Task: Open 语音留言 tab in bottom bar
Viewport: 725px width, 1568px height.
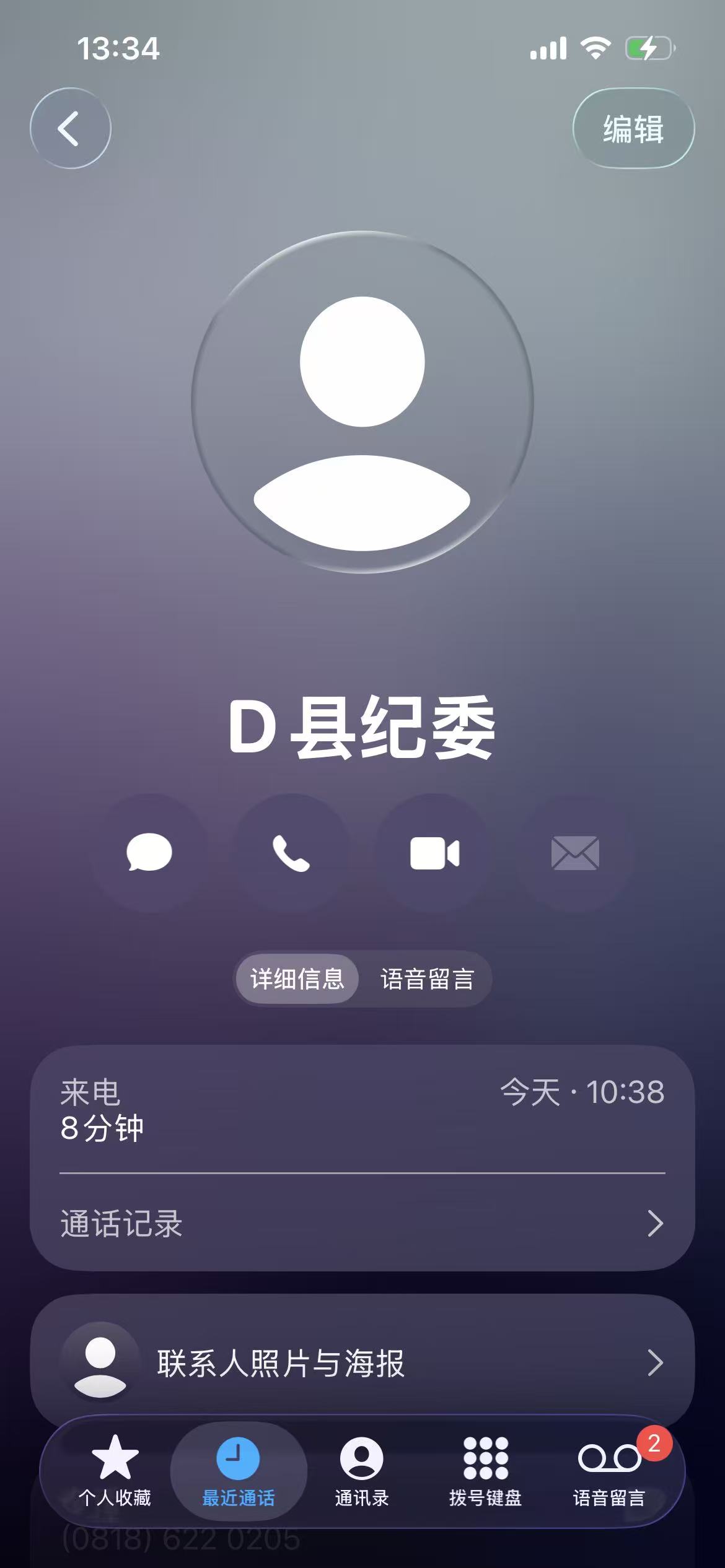Action: click(609, 1471)
